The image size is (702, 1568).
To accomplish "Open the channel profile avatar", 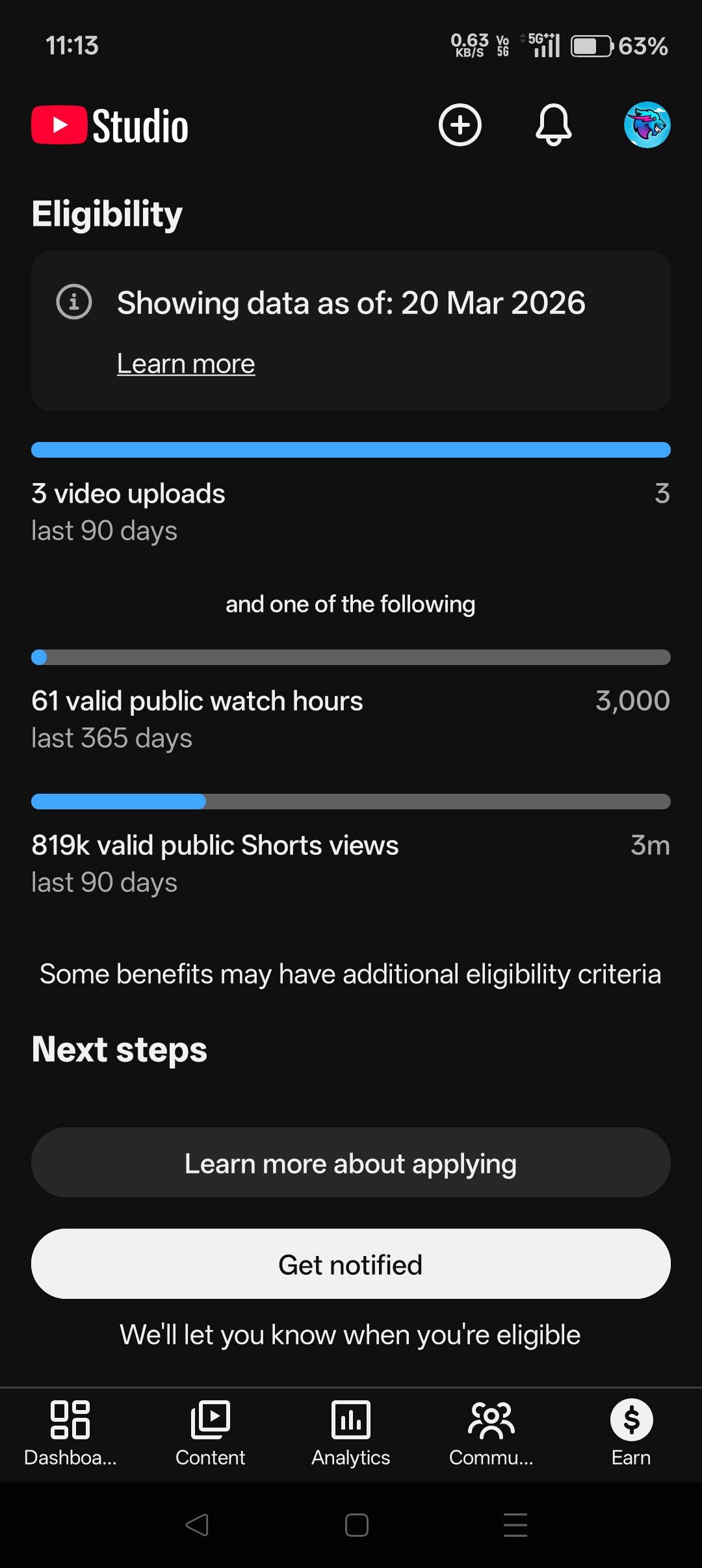I will 647,125.
